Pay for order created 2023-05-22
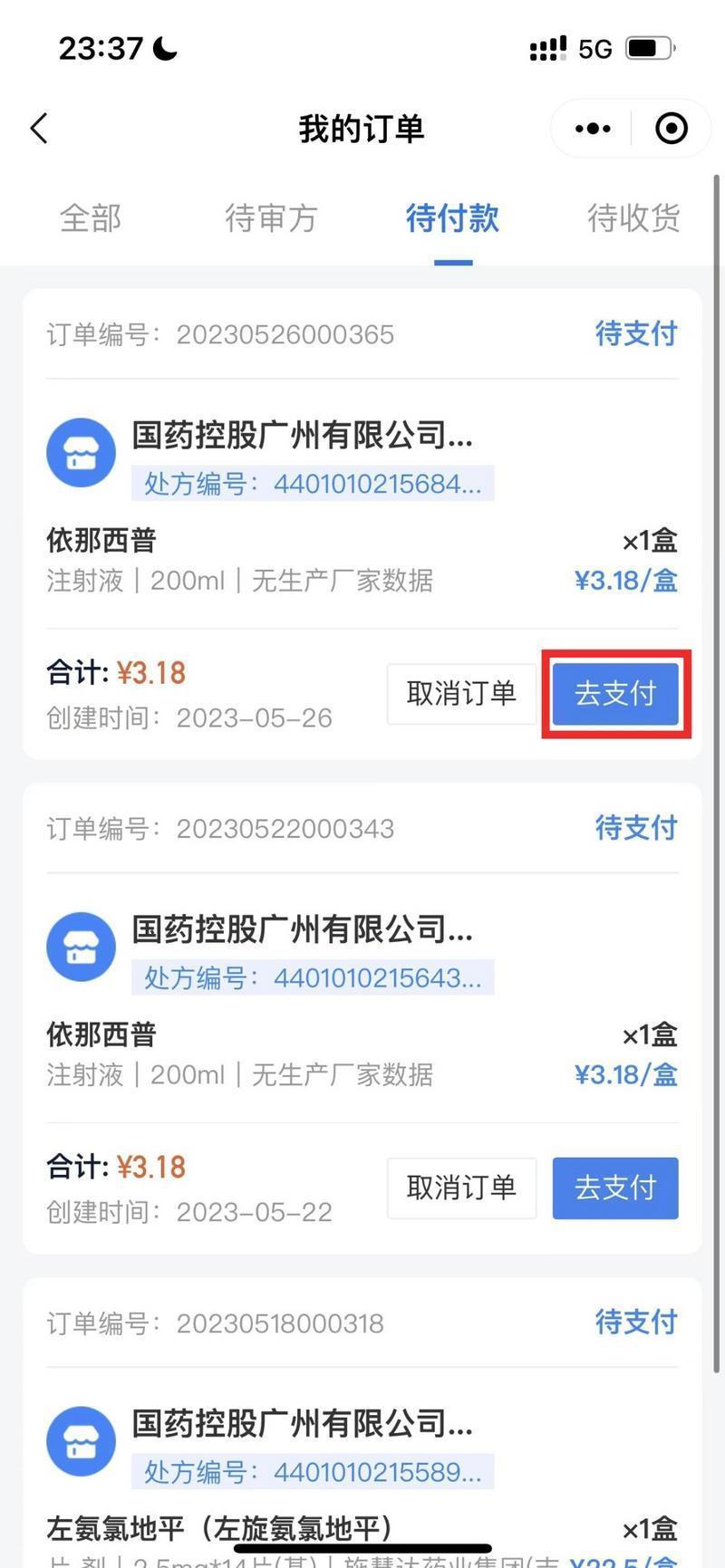725x1568 pixels. [615, 1188]
